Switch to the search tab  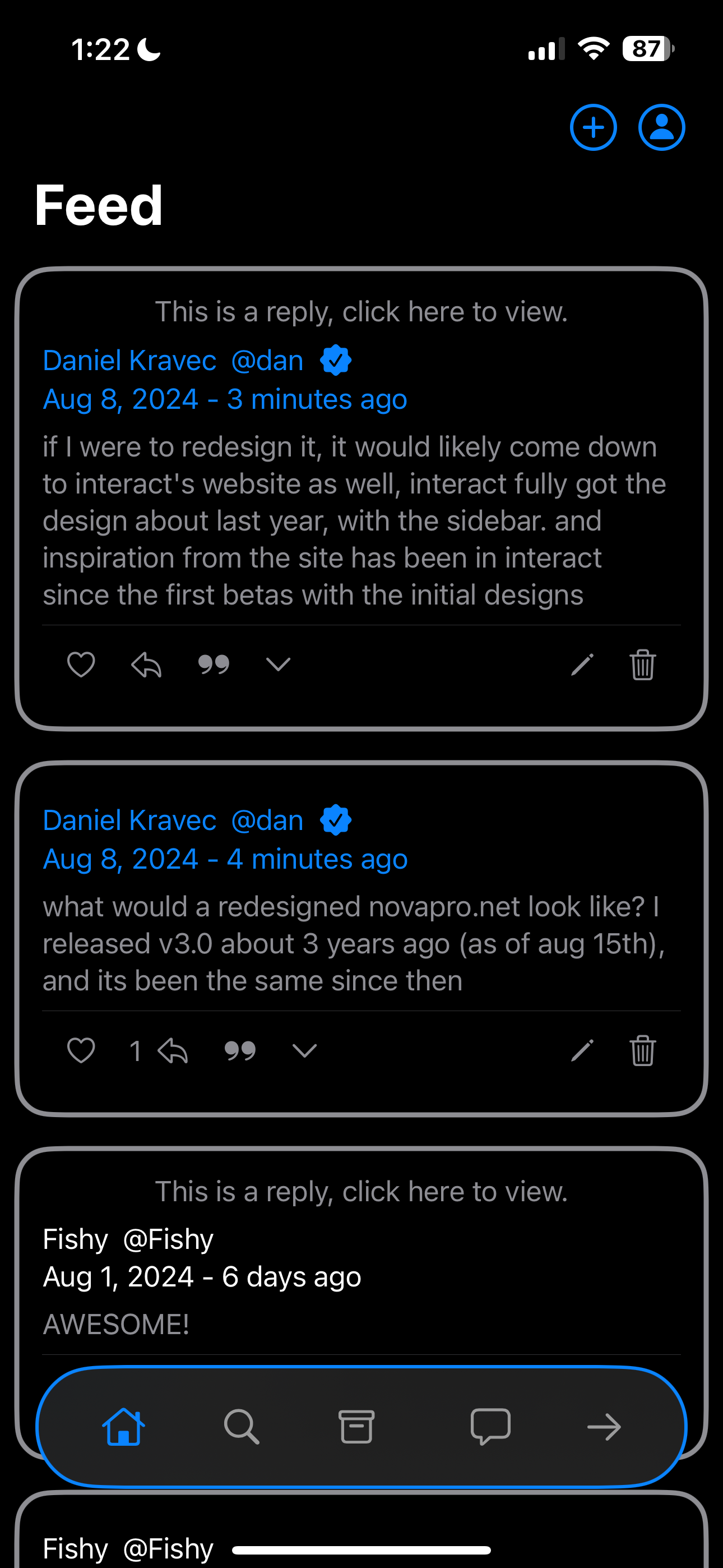coord(242,1426)
